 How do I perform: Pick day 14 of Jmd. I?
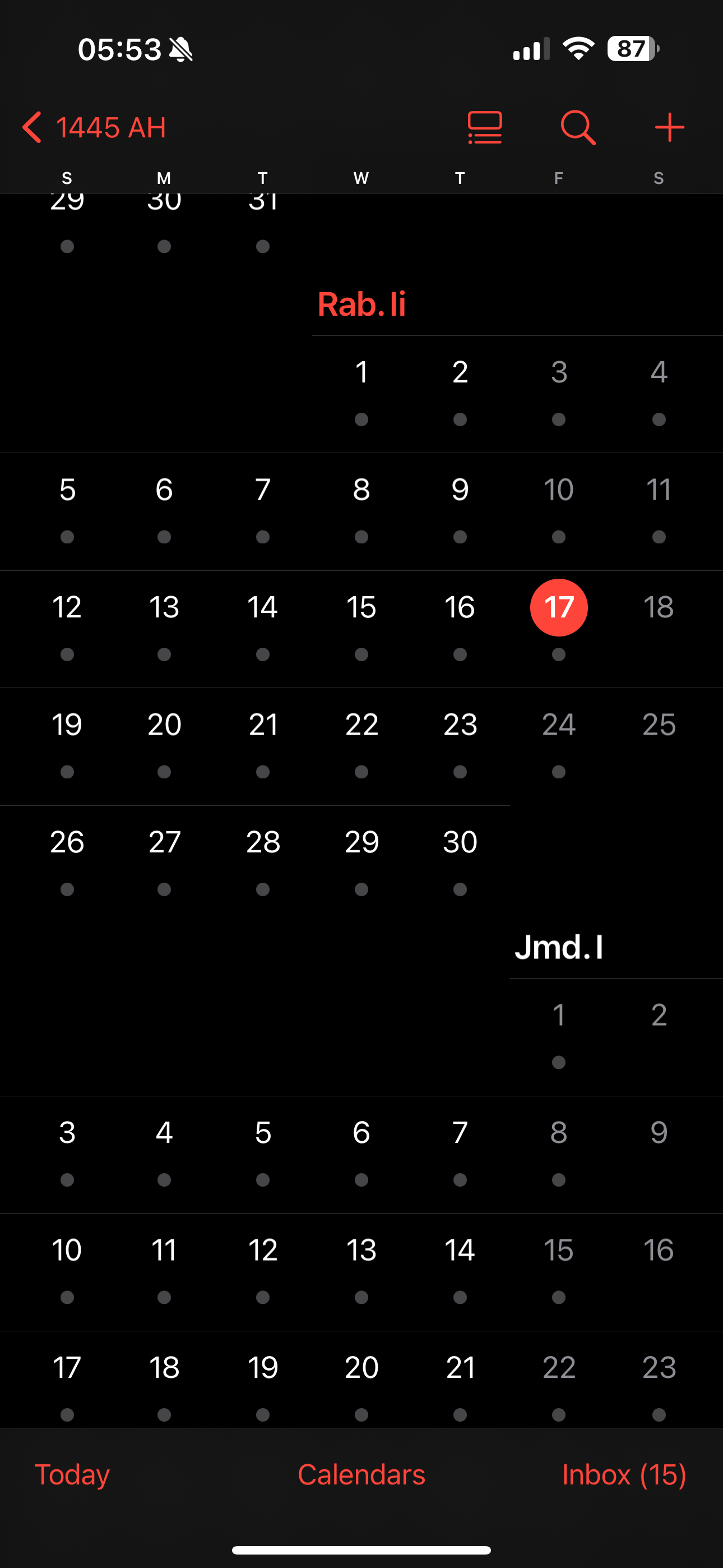pos(460,1250)
